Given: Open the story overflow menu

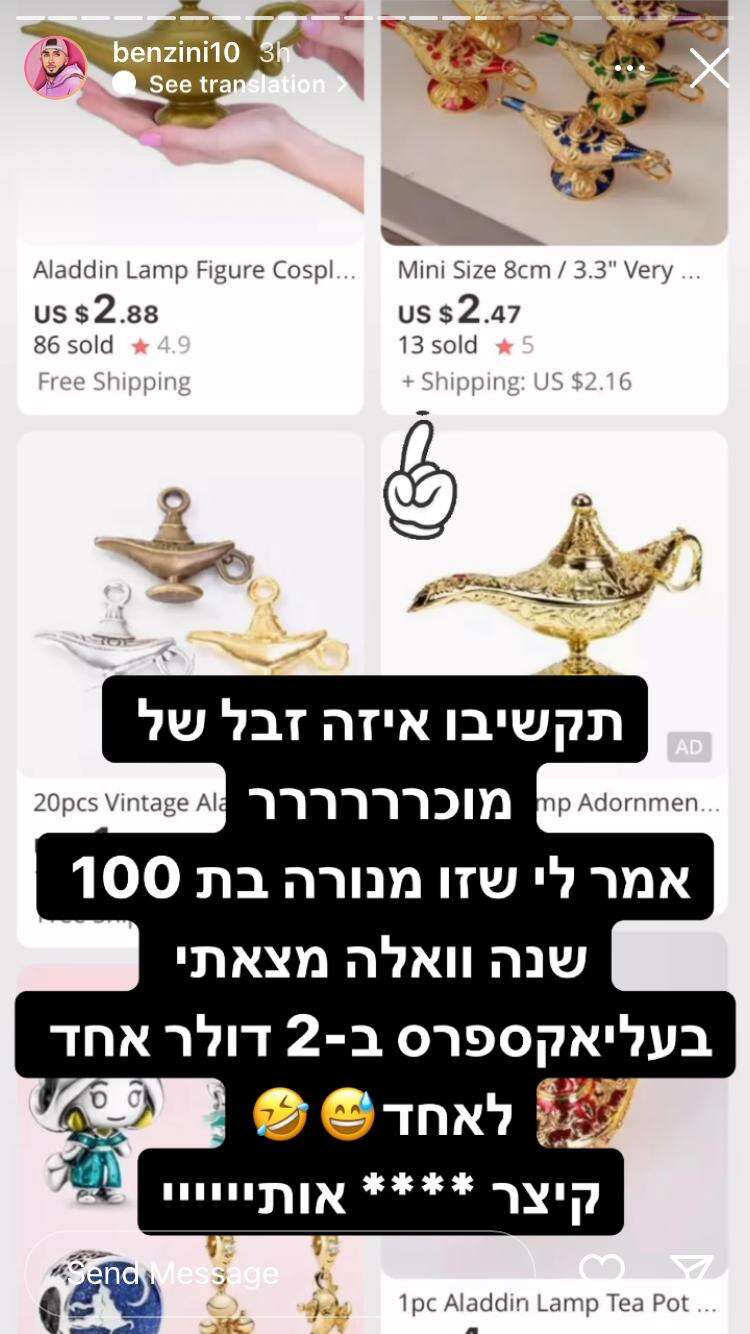Looking at the screenshot, I should click(x=630, y=68).
